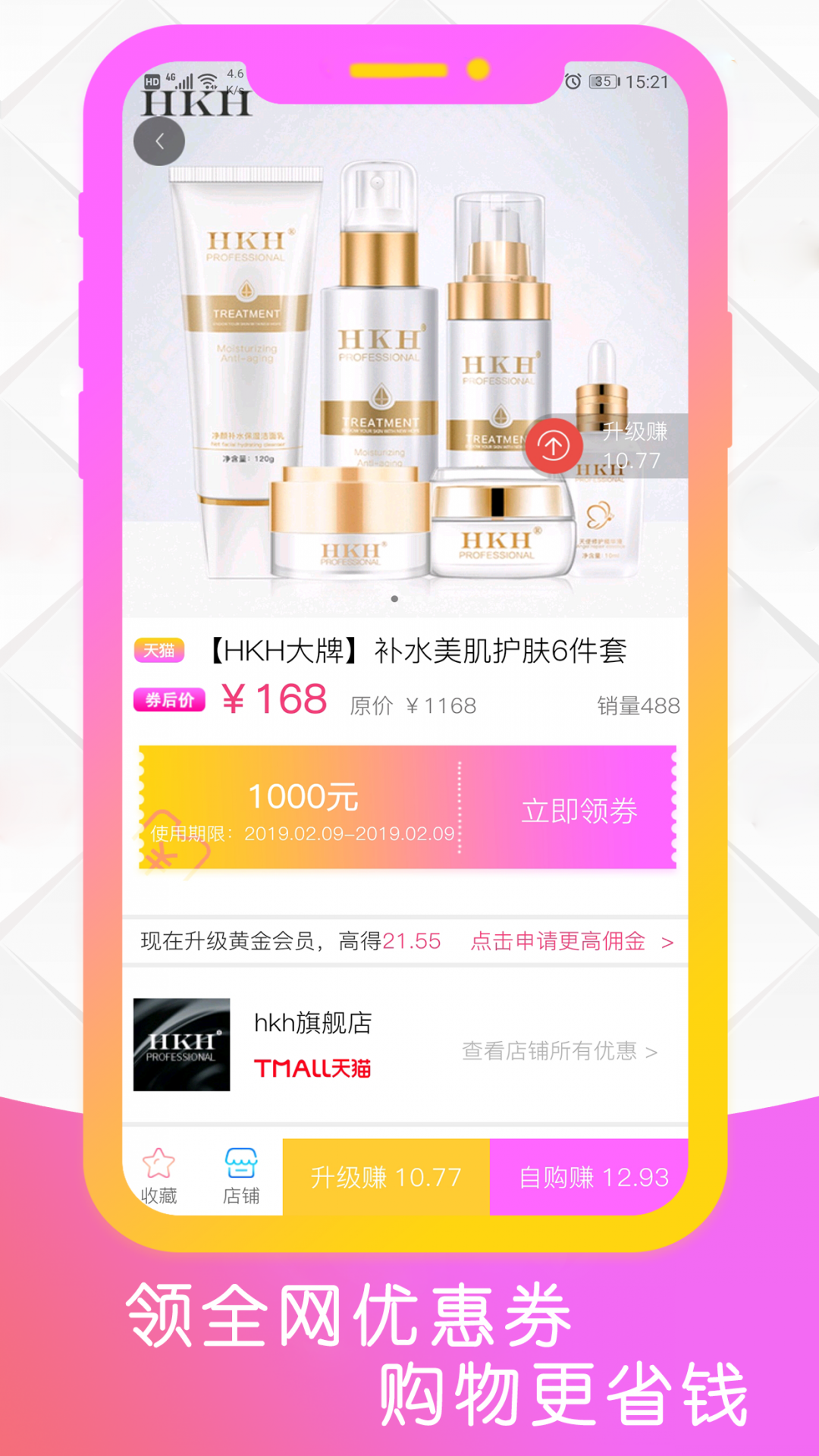Click 立即领券 to claim coupon

click(578, 811)
